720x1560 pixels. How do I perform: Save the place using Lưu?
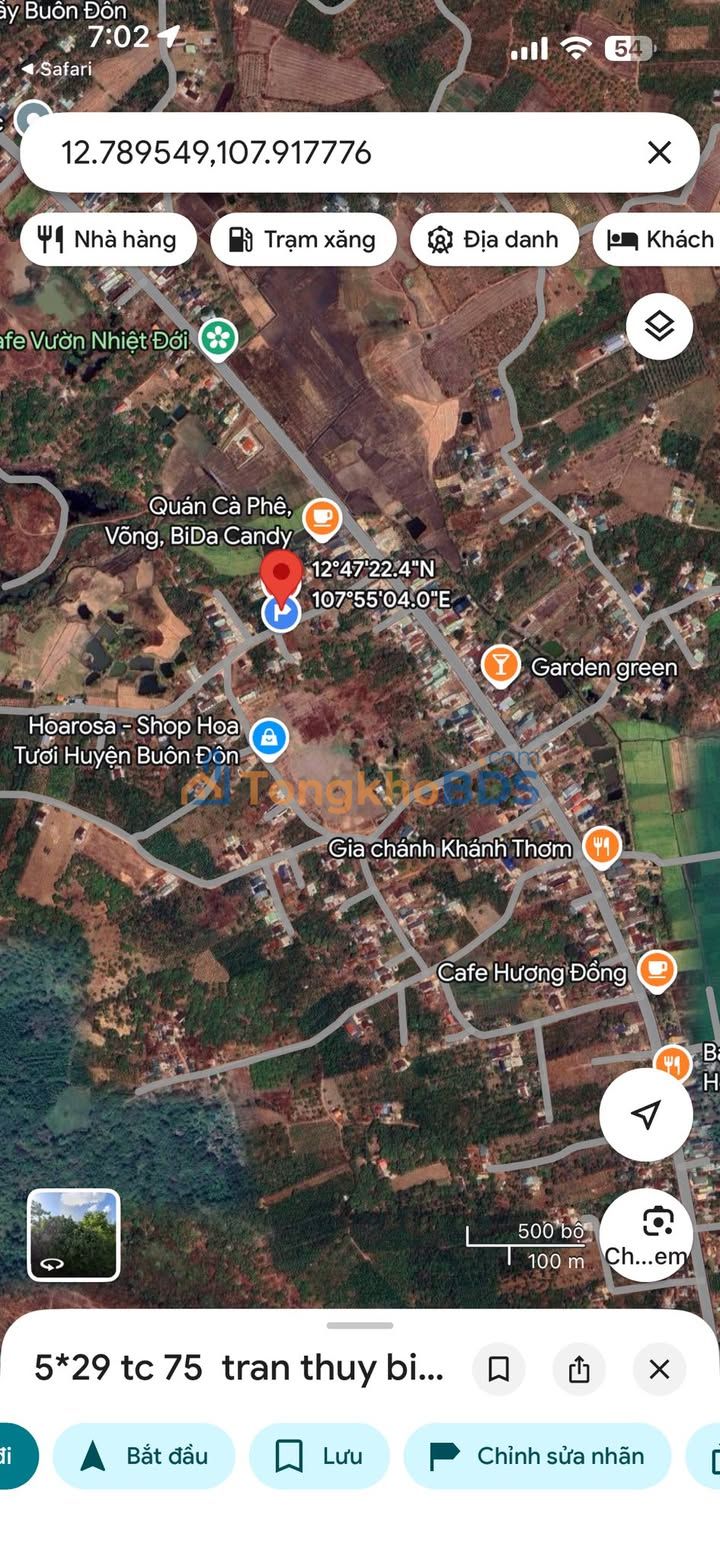319,1456
